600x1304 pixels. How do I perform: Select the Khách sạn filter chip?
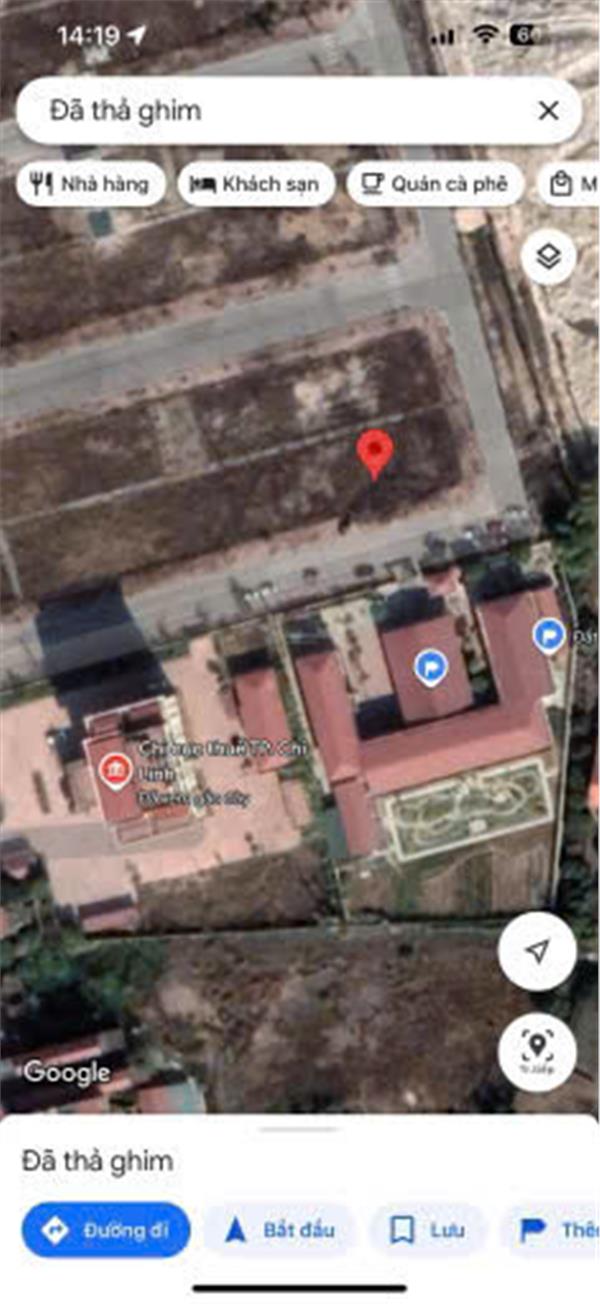click(256, 184)
